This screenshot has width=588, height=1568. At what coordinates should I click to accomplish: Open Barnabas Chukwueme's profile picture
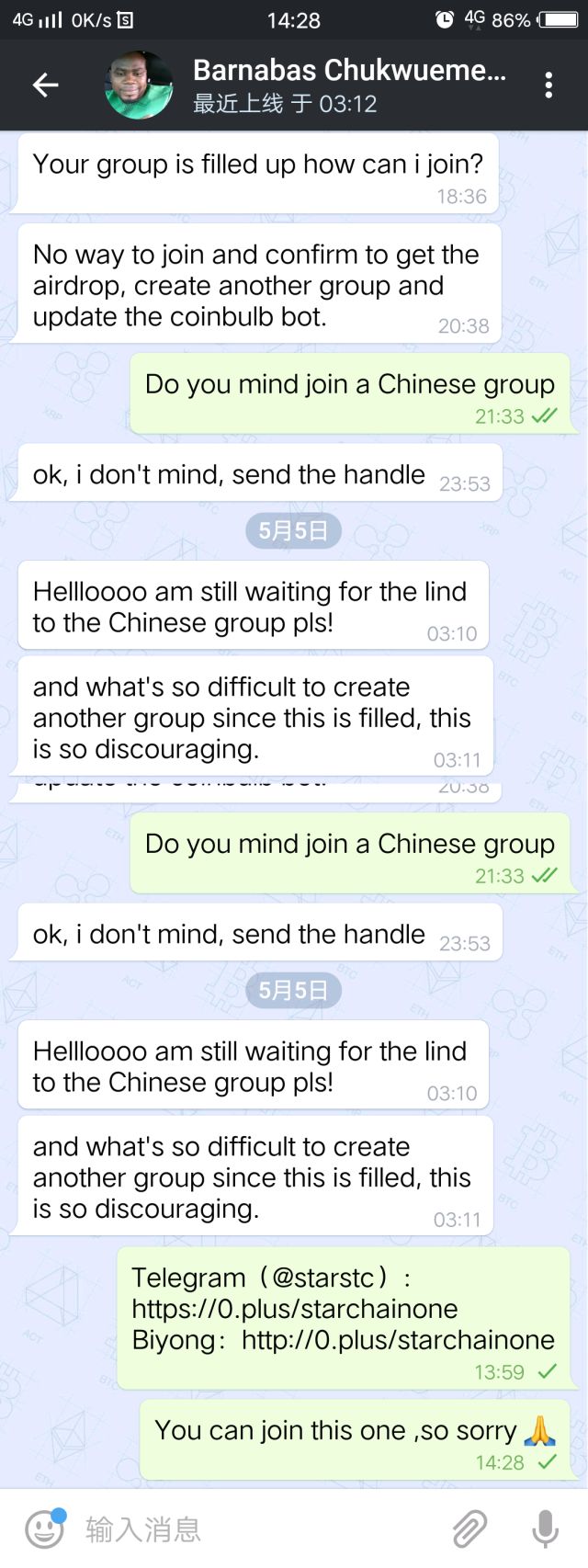[x=139, y=85]
